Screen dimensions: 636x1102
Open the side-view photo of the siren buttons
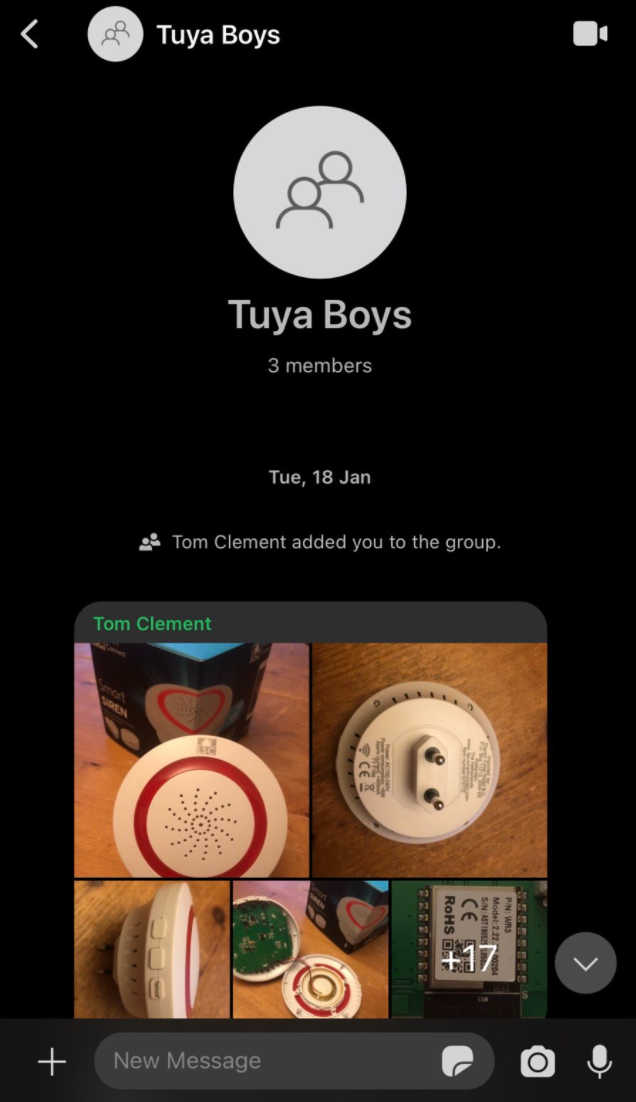click(152, 949)
